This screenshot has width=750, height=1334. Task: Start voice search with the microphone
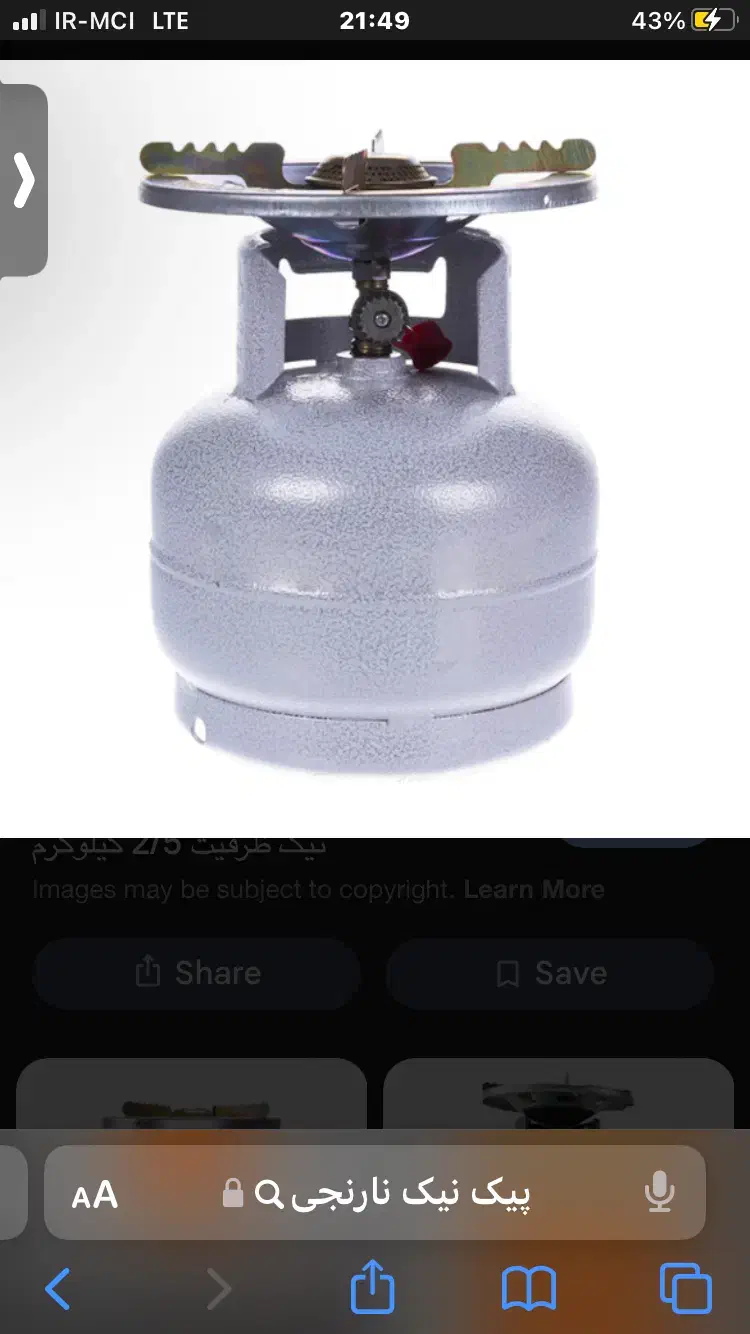click(x=658, y=1193)
